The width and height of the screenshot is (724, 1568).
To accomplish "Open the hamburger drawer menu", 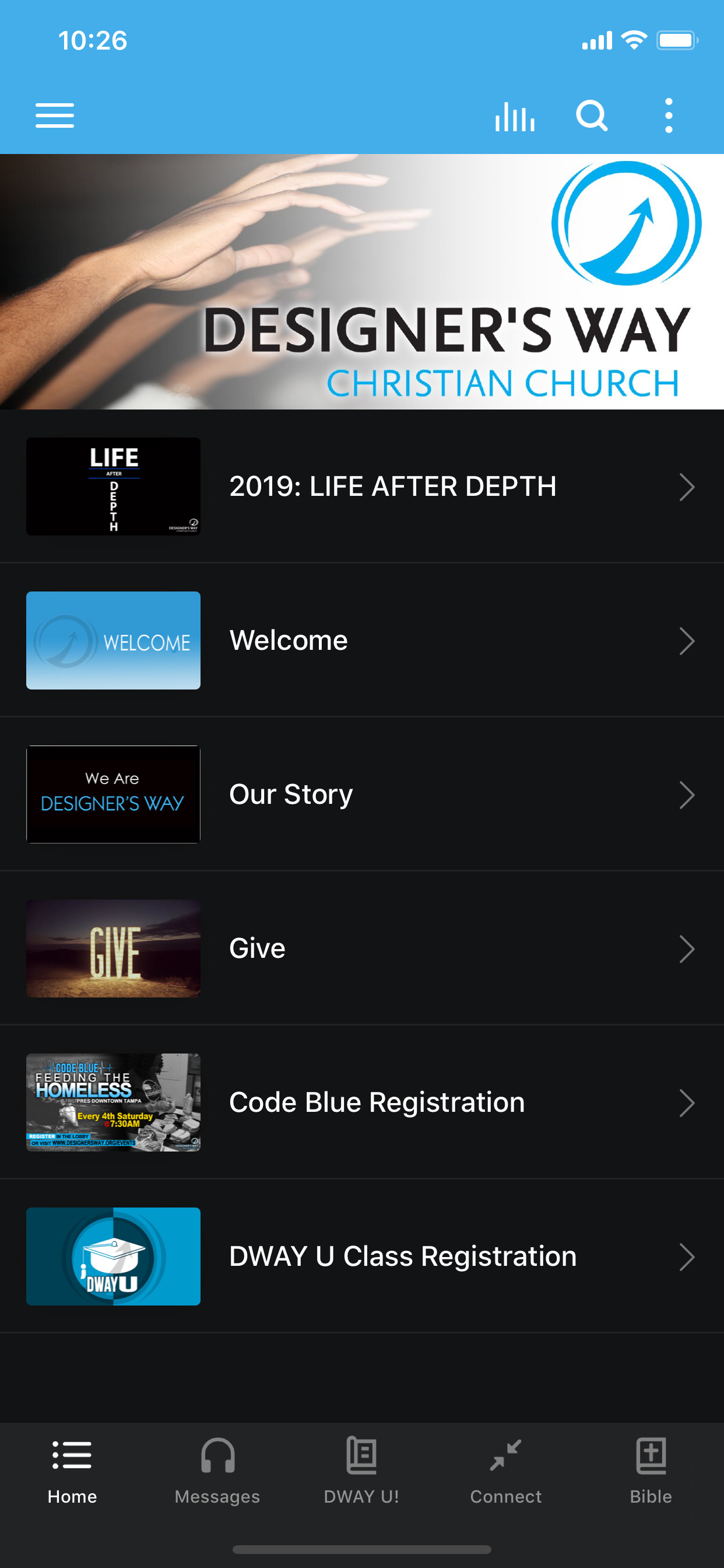I will pyautogui.click(x=55, y=116).
